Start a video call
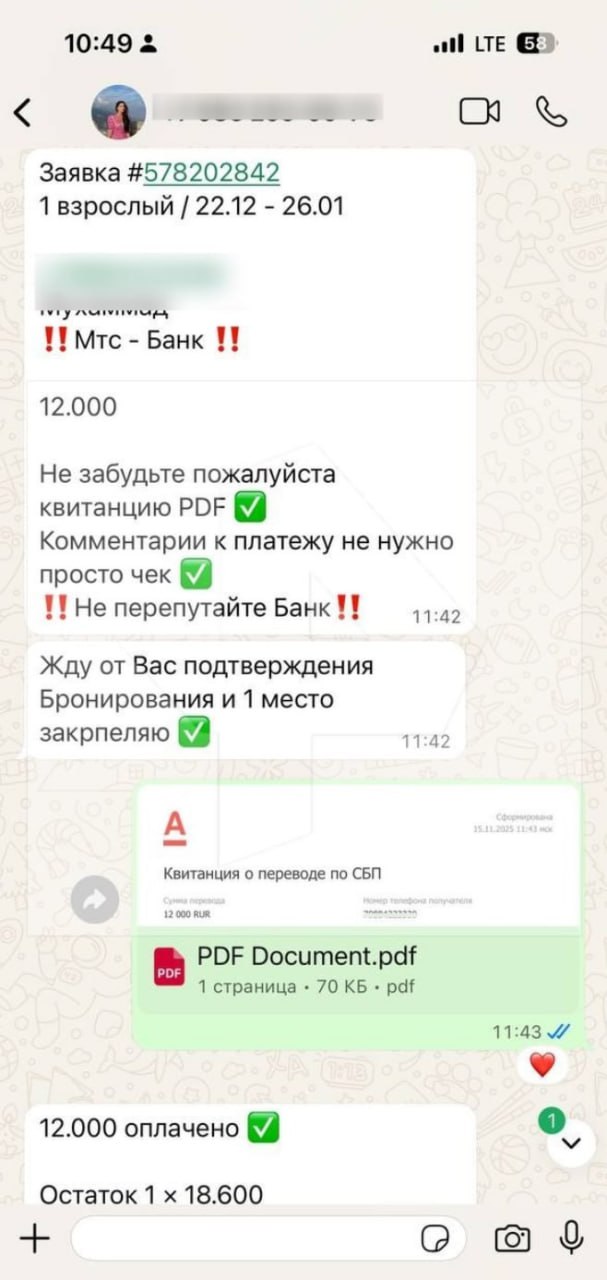Image resolution: width=607 pixels, height=1280 pixels. (479, 112)
